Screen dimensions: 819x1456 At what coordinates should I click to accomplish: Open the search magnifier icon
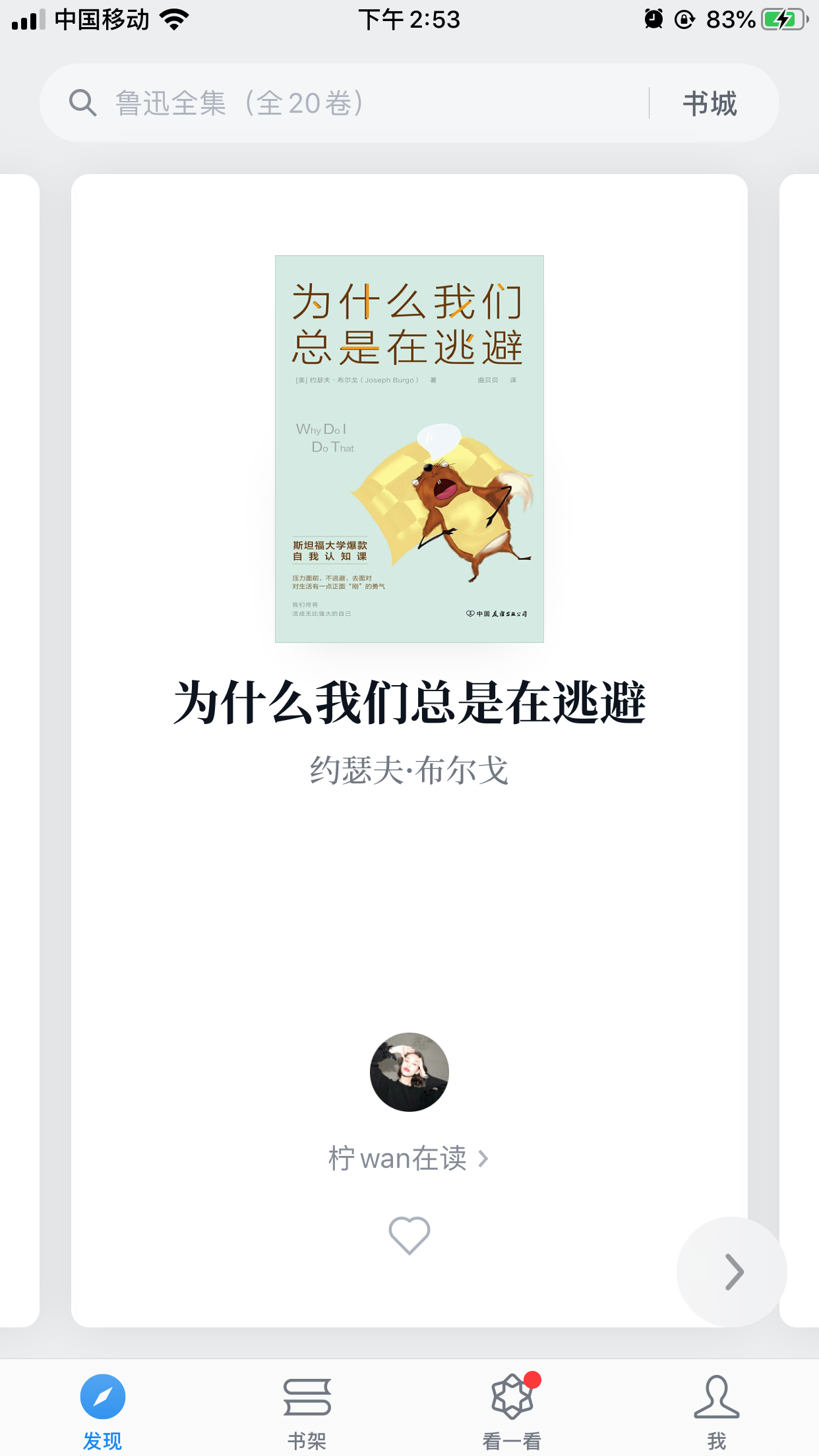tap(83, 102)
